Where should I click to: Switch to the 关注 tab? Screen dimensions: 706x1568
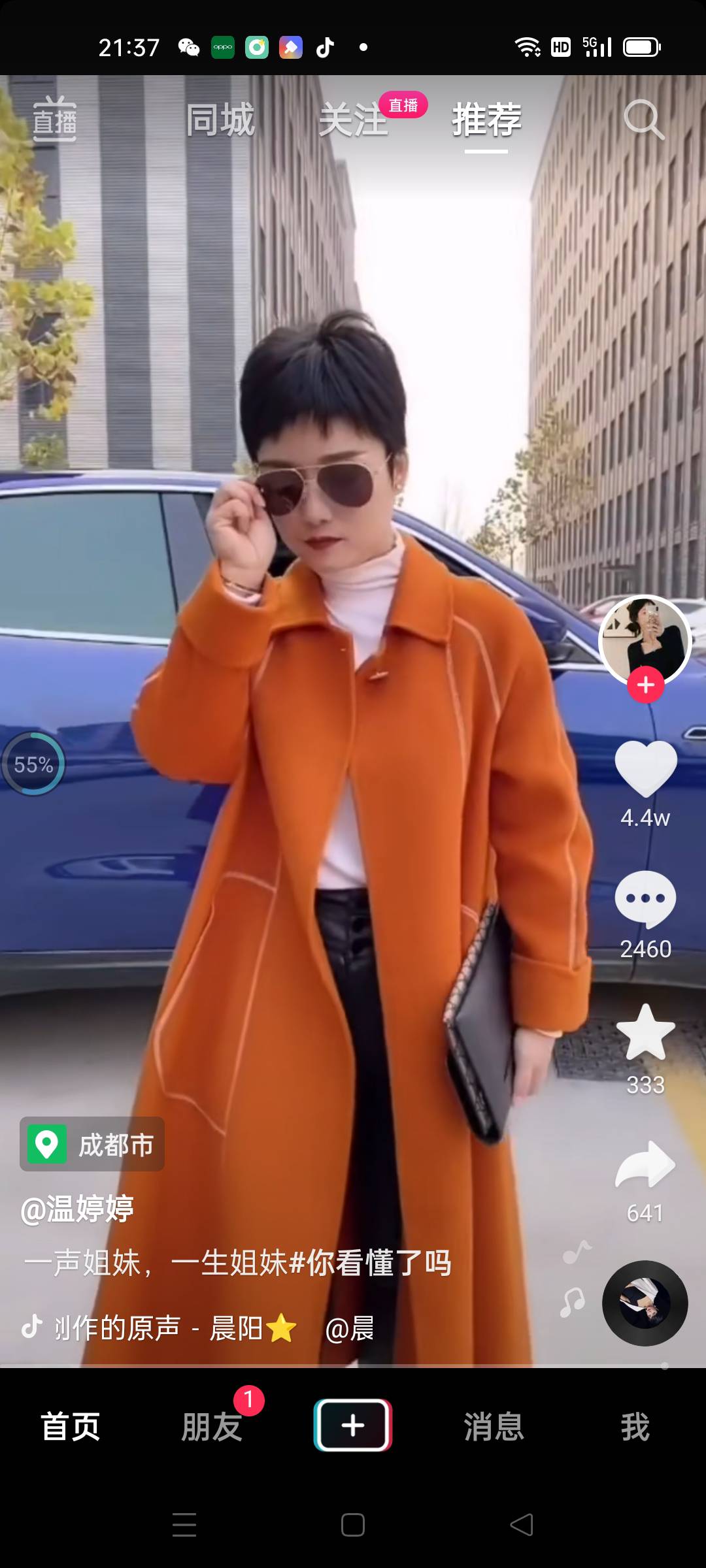[x=353, y=121]
